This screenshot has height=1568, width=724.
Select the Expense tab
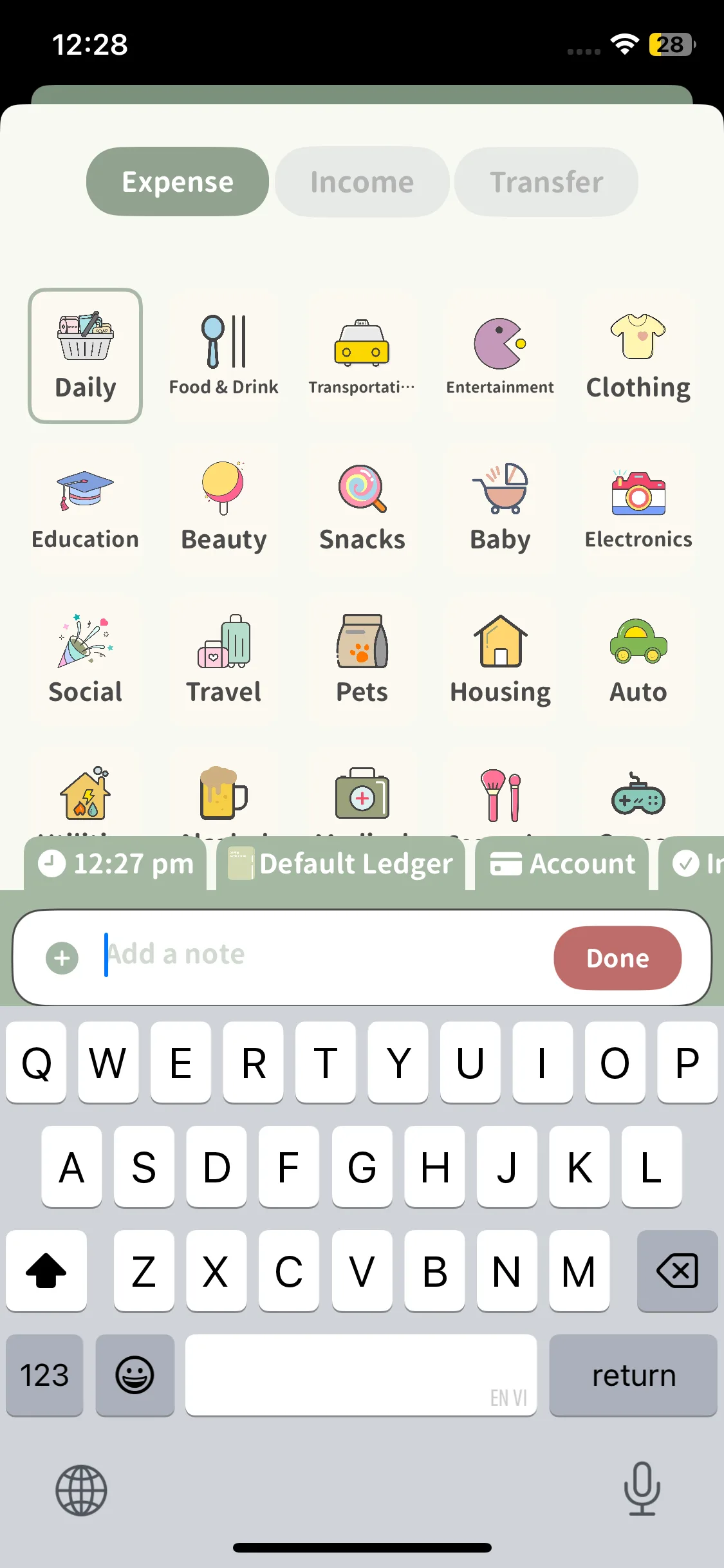[178, 182]
